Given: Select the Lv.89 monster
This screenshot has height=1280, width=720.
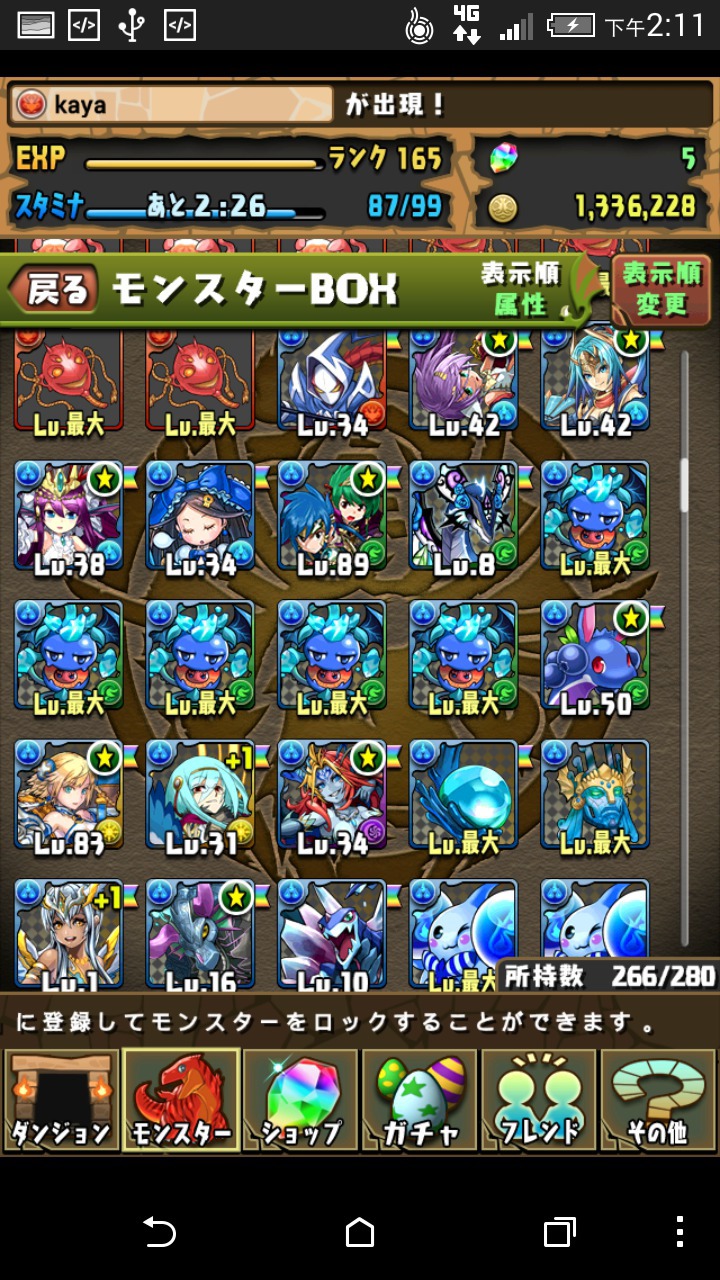Looking at the screenshot, I should 333,519.
